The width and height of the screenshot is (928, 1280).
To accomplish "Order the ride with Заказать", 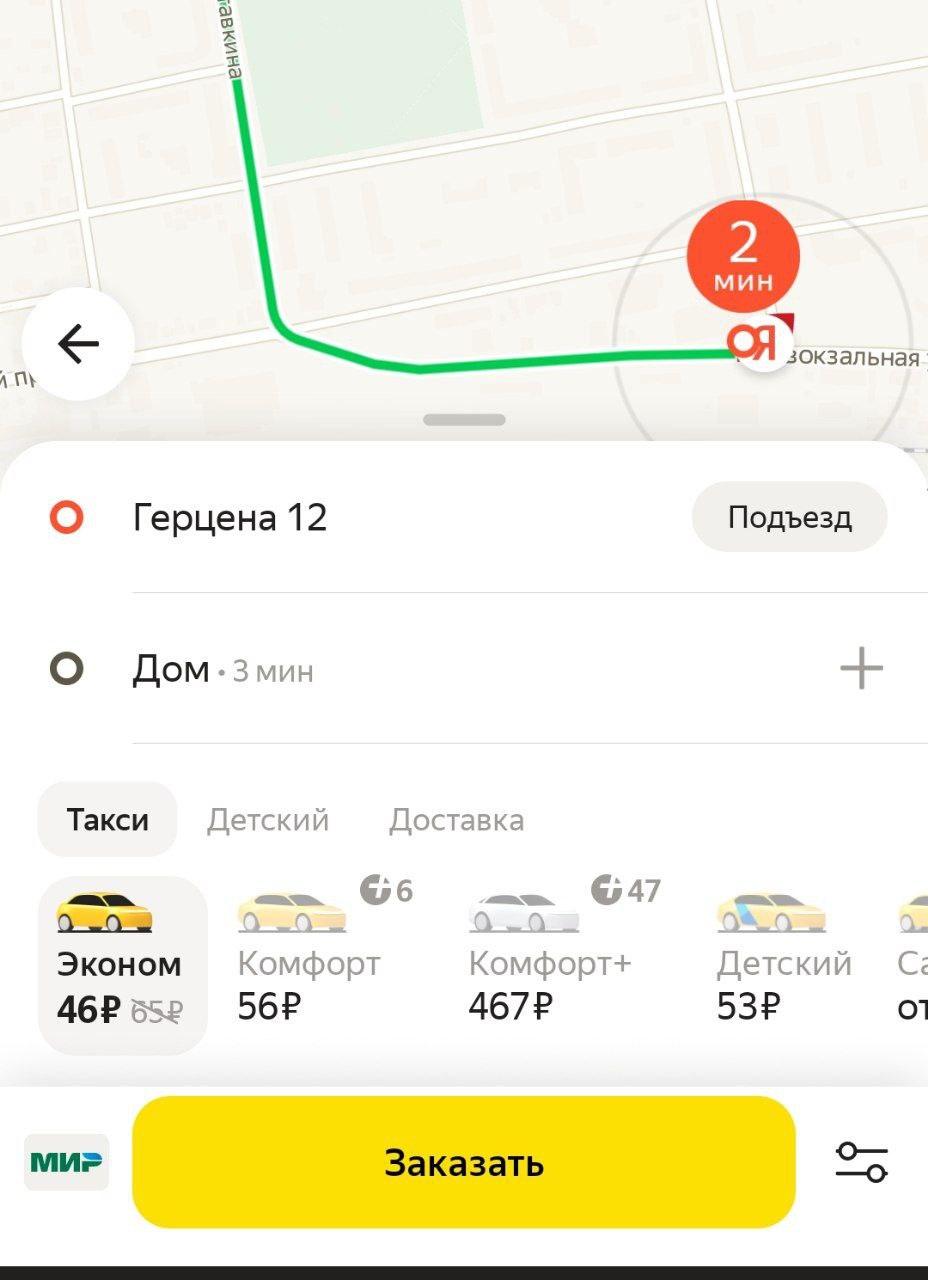I will pyautogui.click(x=463, y=1162).
